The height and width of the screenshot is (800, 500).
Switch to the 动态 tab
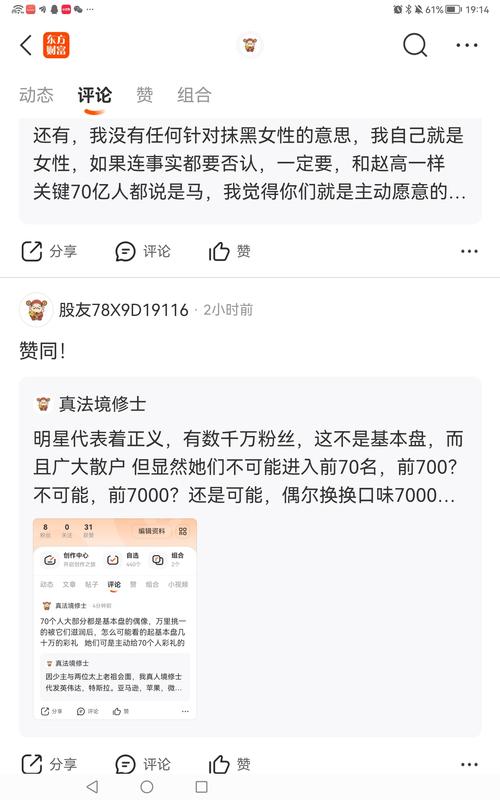point(36,95)
